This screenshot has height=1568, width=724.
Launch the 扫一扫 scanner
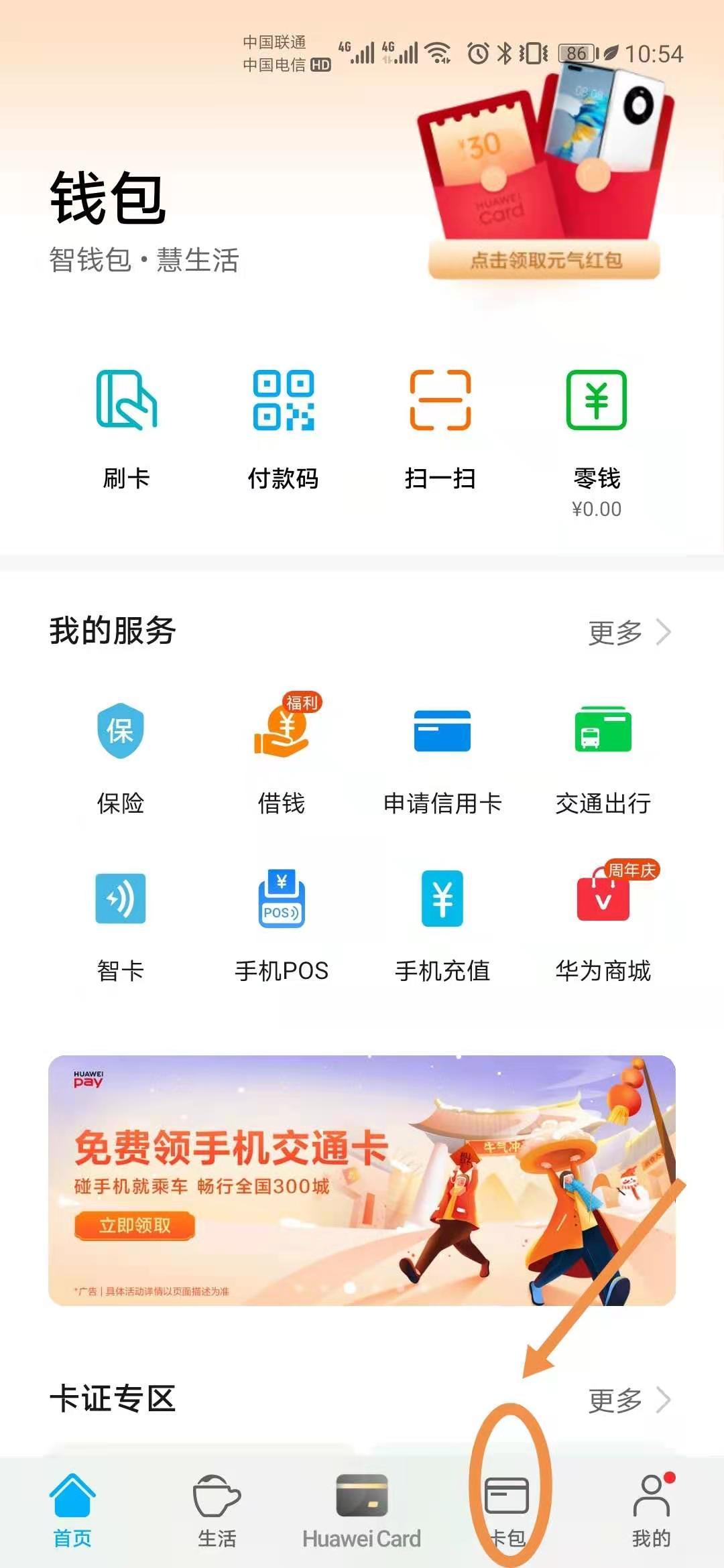coord(440,429)
